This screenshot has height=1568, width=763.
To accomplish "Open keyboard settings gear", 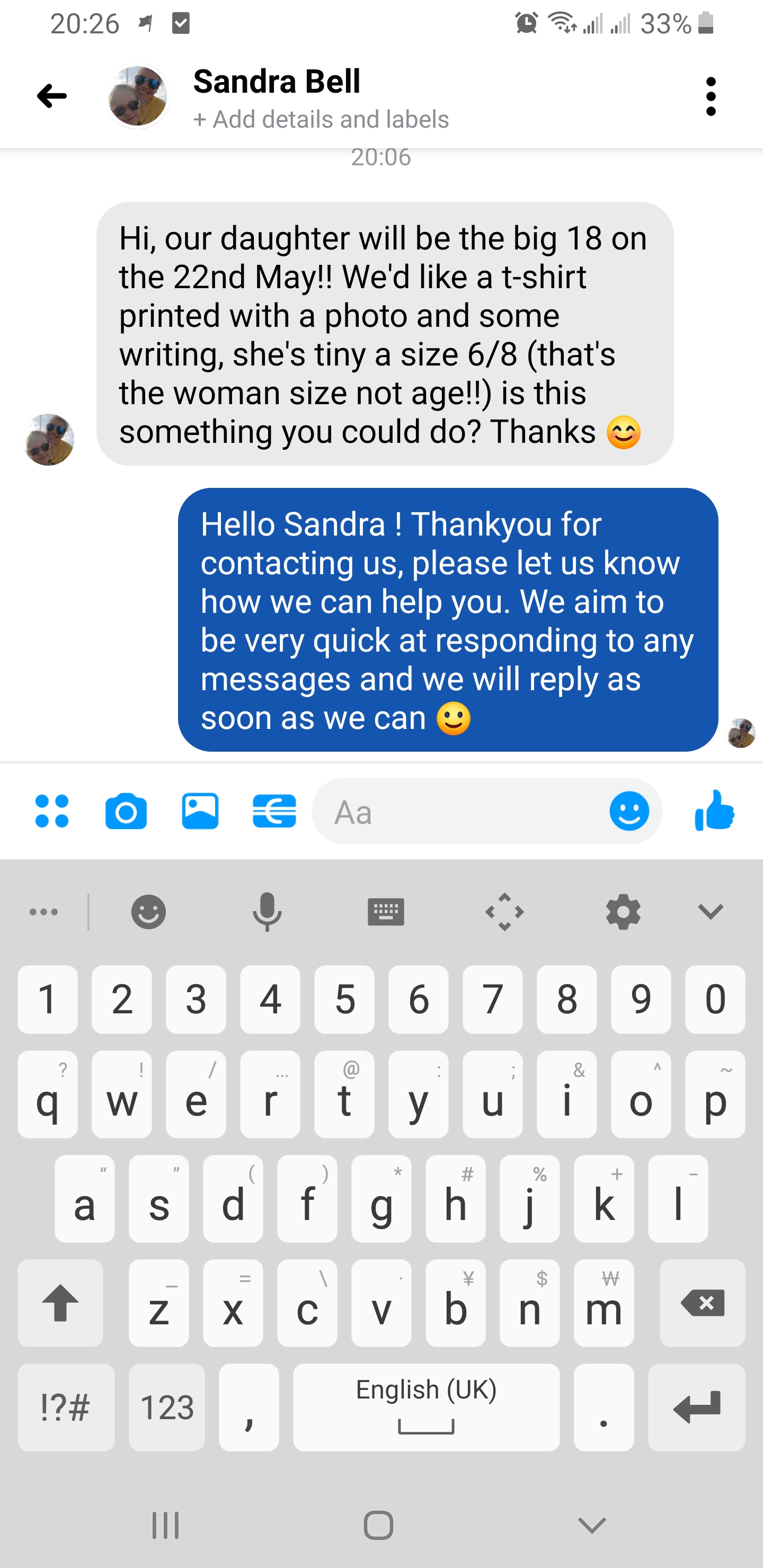I will coord(624,911).
